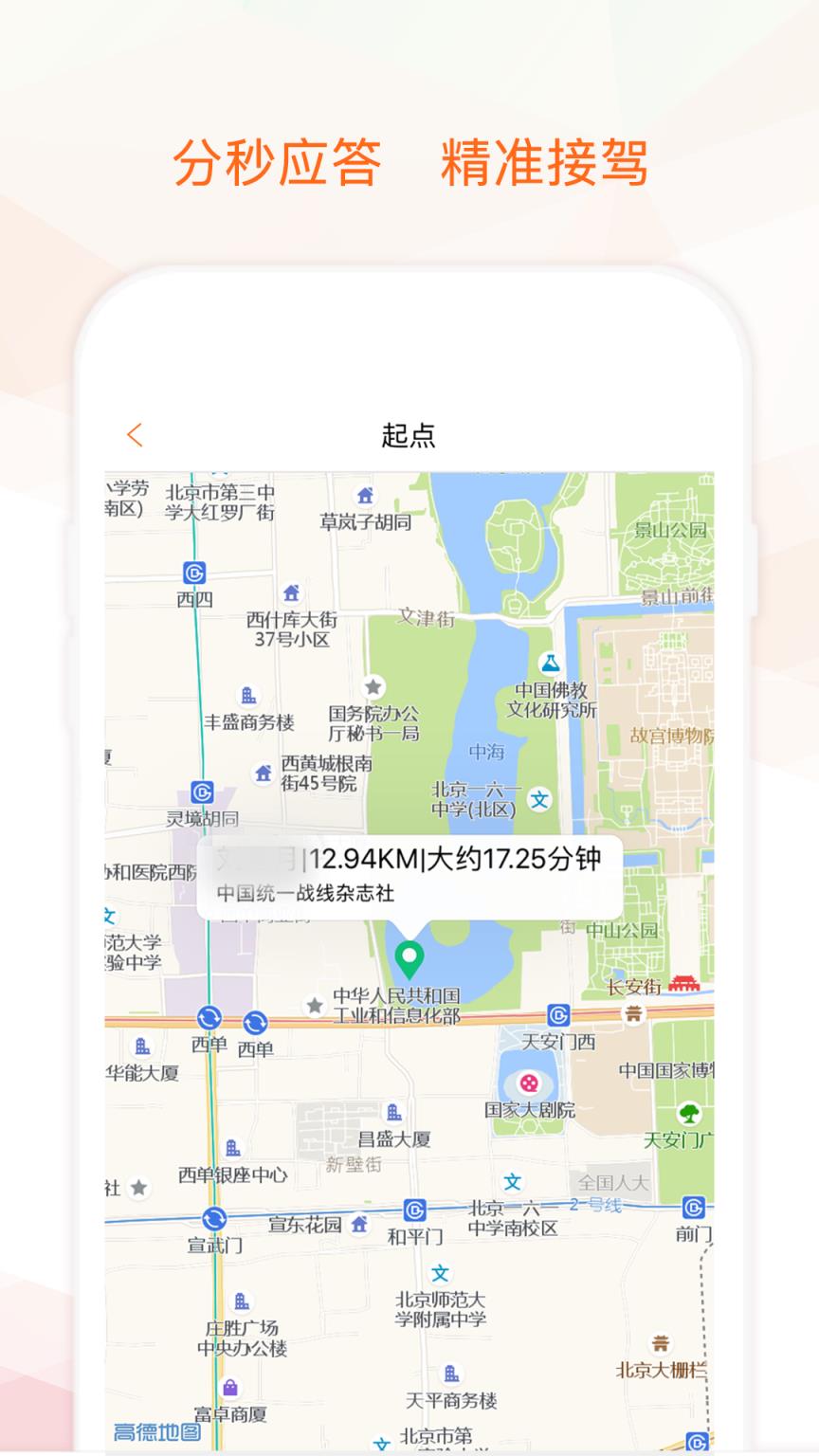Select the 西四 subway station icon
Screen dimensions: 819x1456
click(x=192, y=573)
